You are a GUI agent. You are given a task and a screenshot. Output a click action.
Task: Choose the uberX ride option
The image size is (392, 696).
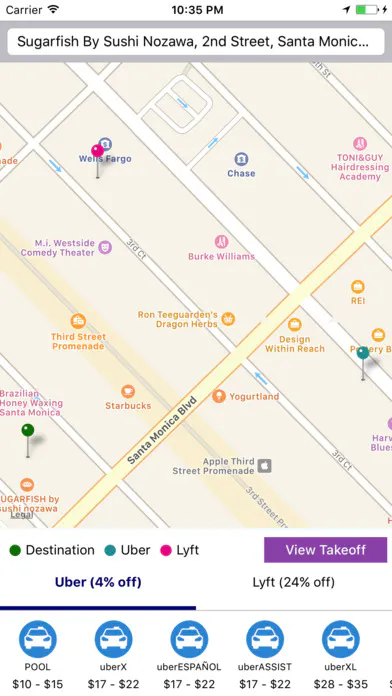[113, 655]
